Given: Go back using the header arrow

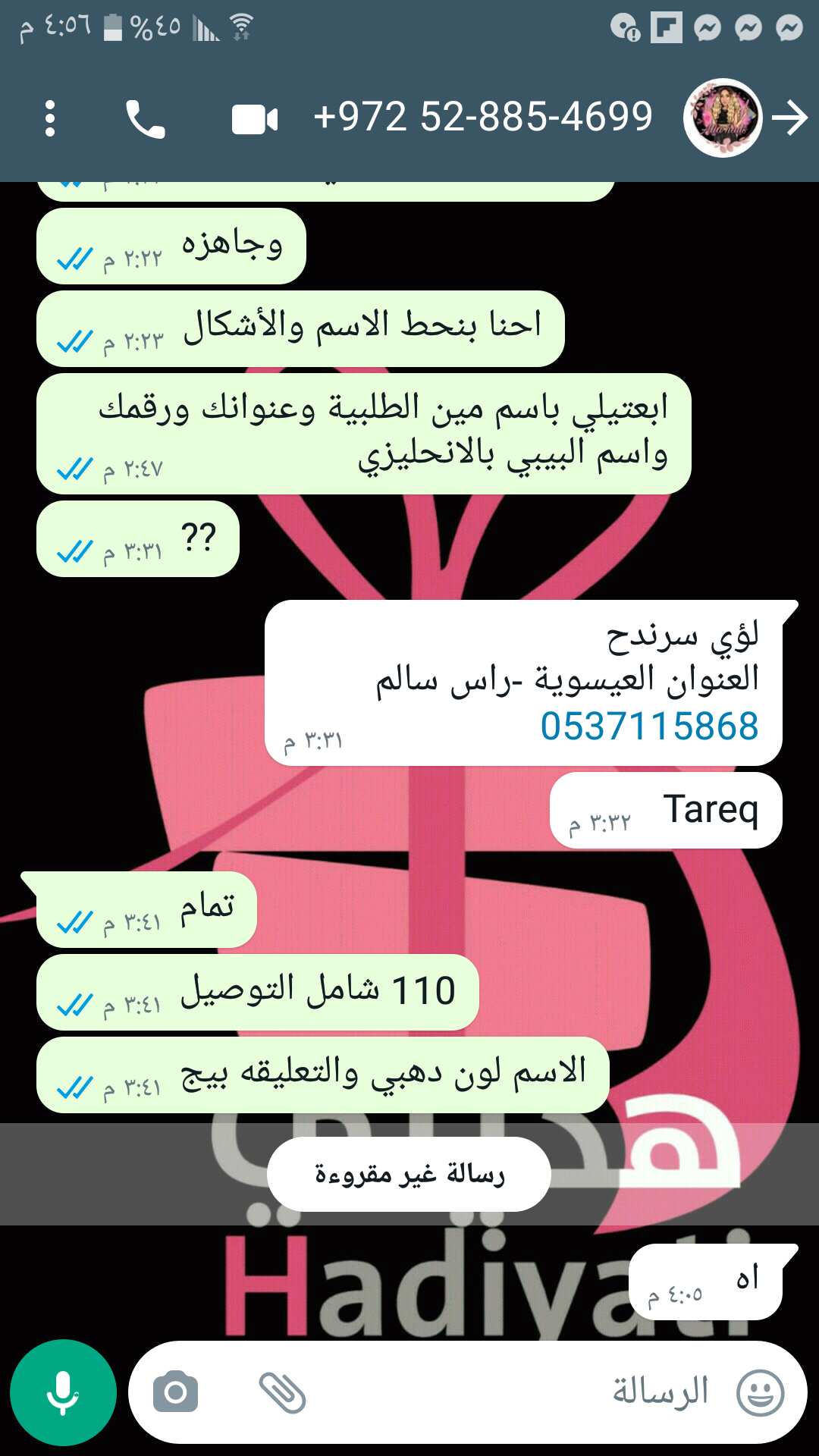Looking at the screenshot, I should (790, 118).
